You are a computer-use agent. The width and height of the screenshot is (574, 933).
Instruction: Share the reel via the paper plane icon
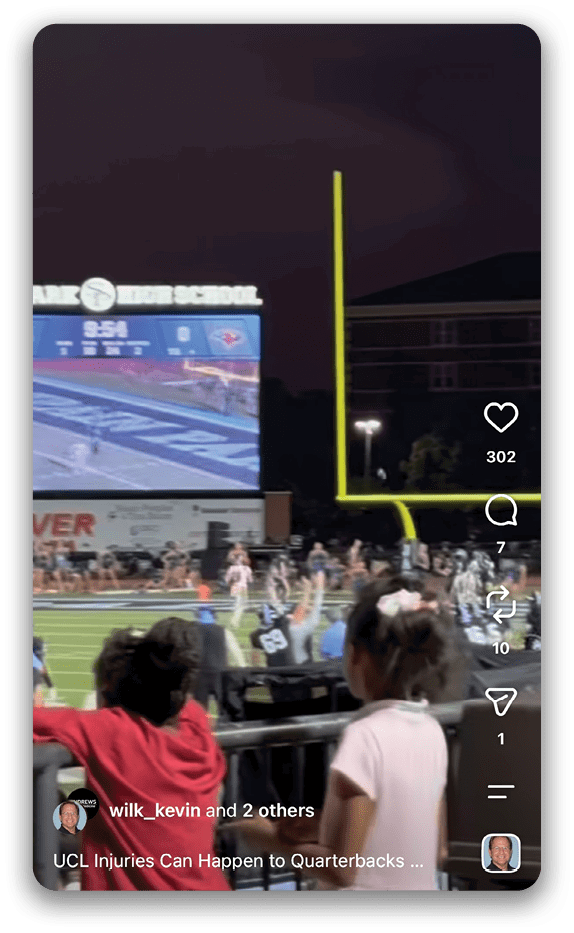click(x=501, y=702)
